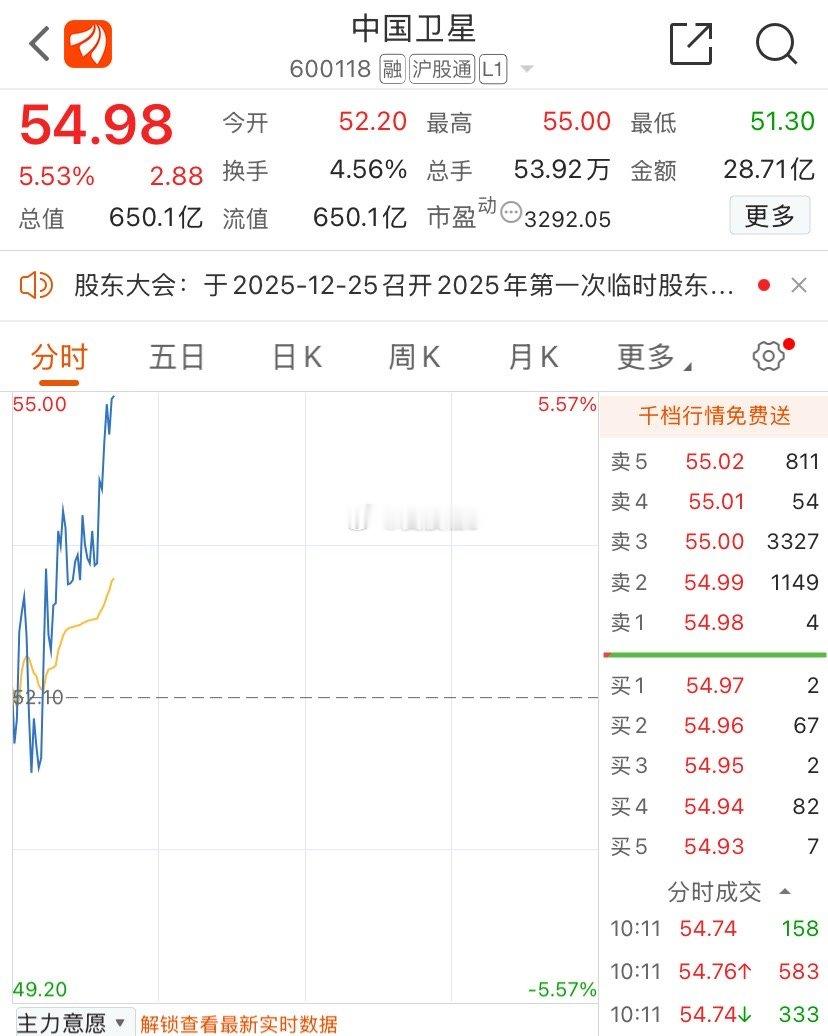Tap the dynamic P/E info icon
Image resolution: width=828 pixels, height=1036 pixels.
click(x=508, y=214)
